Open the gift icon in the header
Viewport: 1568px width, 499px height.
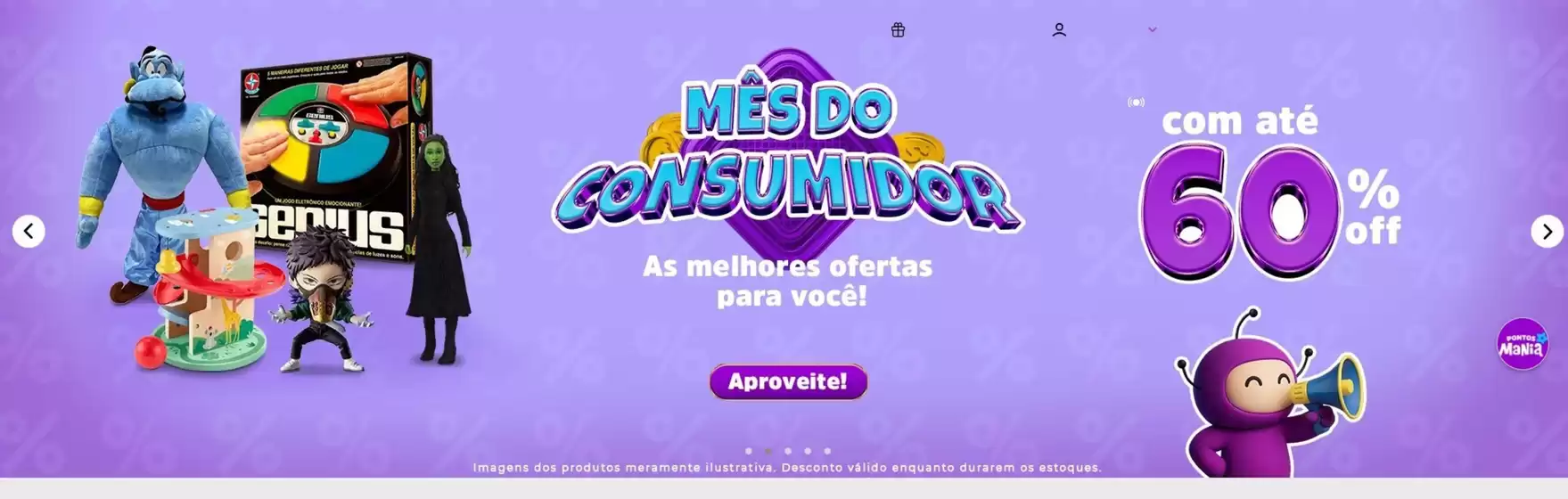(898, 30)
